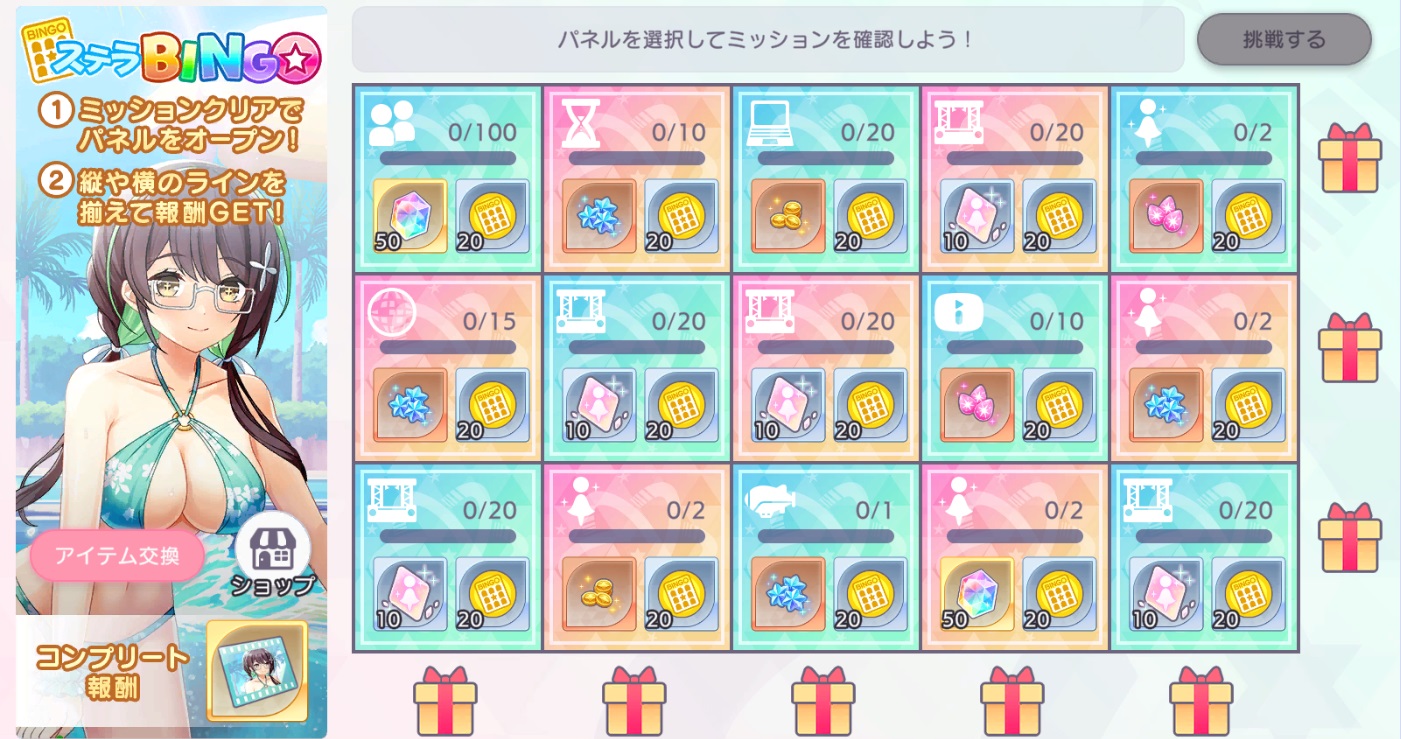Open the ショップ shop icon
This screenshot has height=739, width=1401.
(272, 556)
